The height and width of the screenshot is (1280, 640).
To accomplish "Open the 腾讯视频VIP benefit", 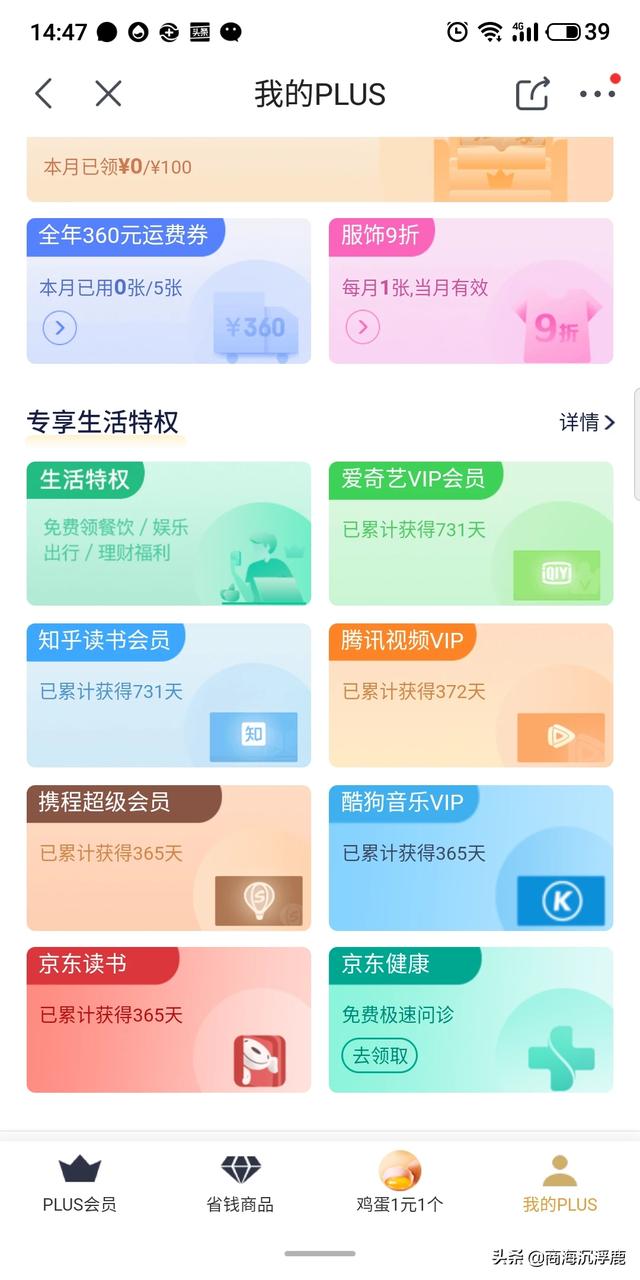I will click(x=470, y=695).
